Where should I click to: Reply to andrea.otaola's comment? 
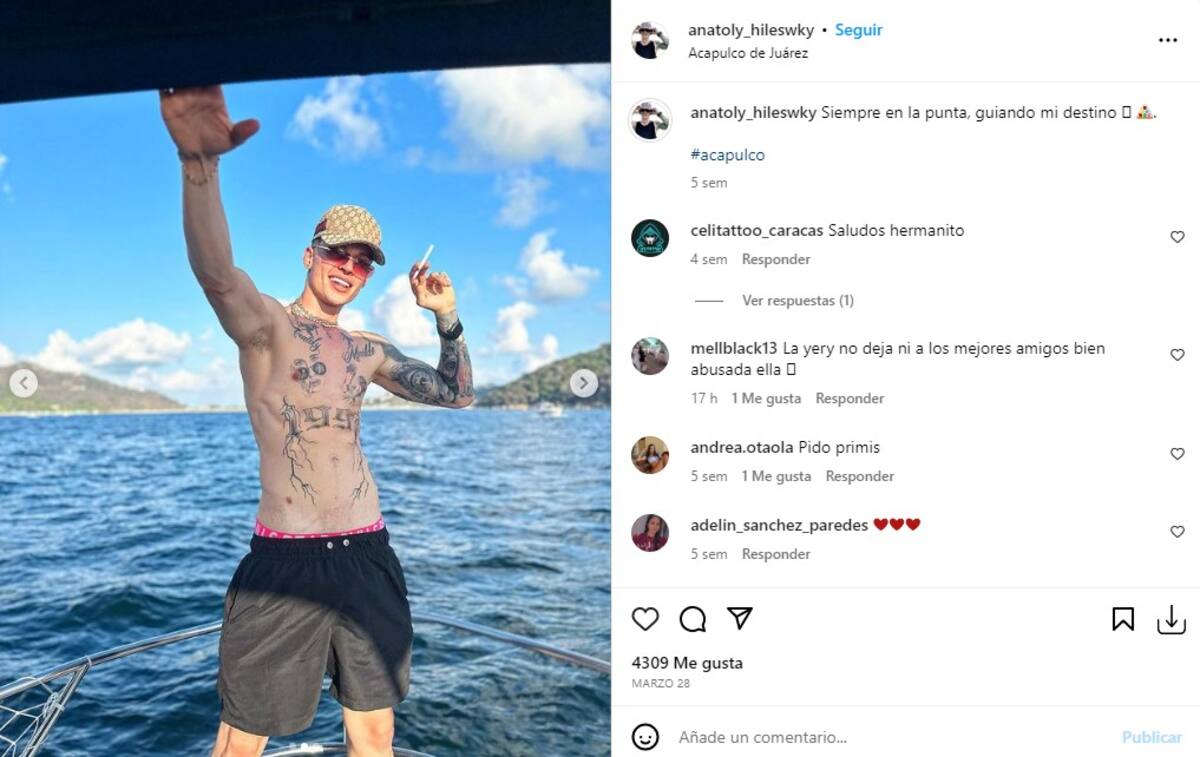coord(859,476)
